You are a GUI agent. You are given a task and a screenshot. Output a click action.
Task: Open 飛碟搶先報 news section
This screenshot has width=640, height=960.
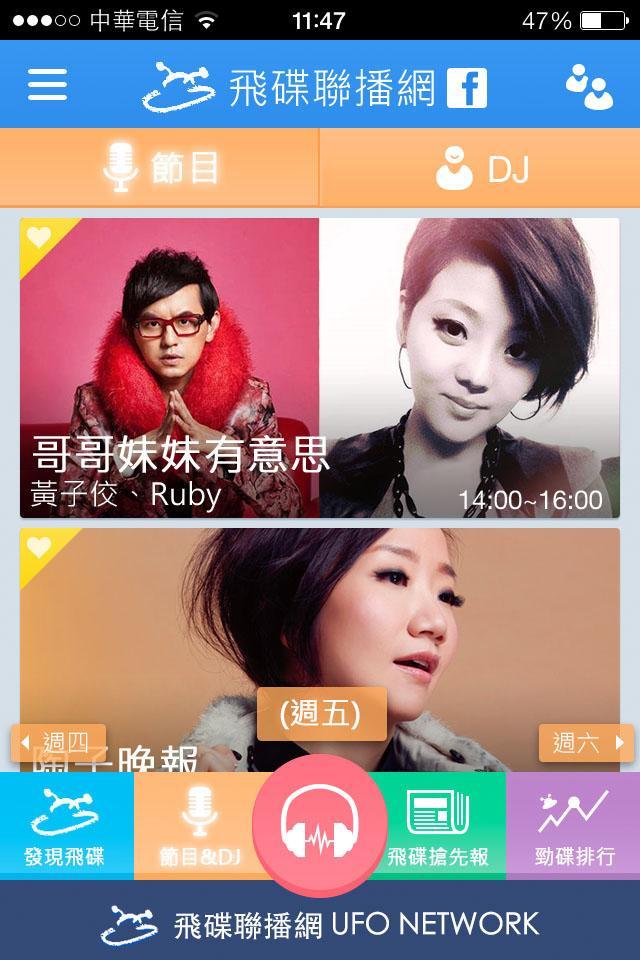(x=439, y=826)
